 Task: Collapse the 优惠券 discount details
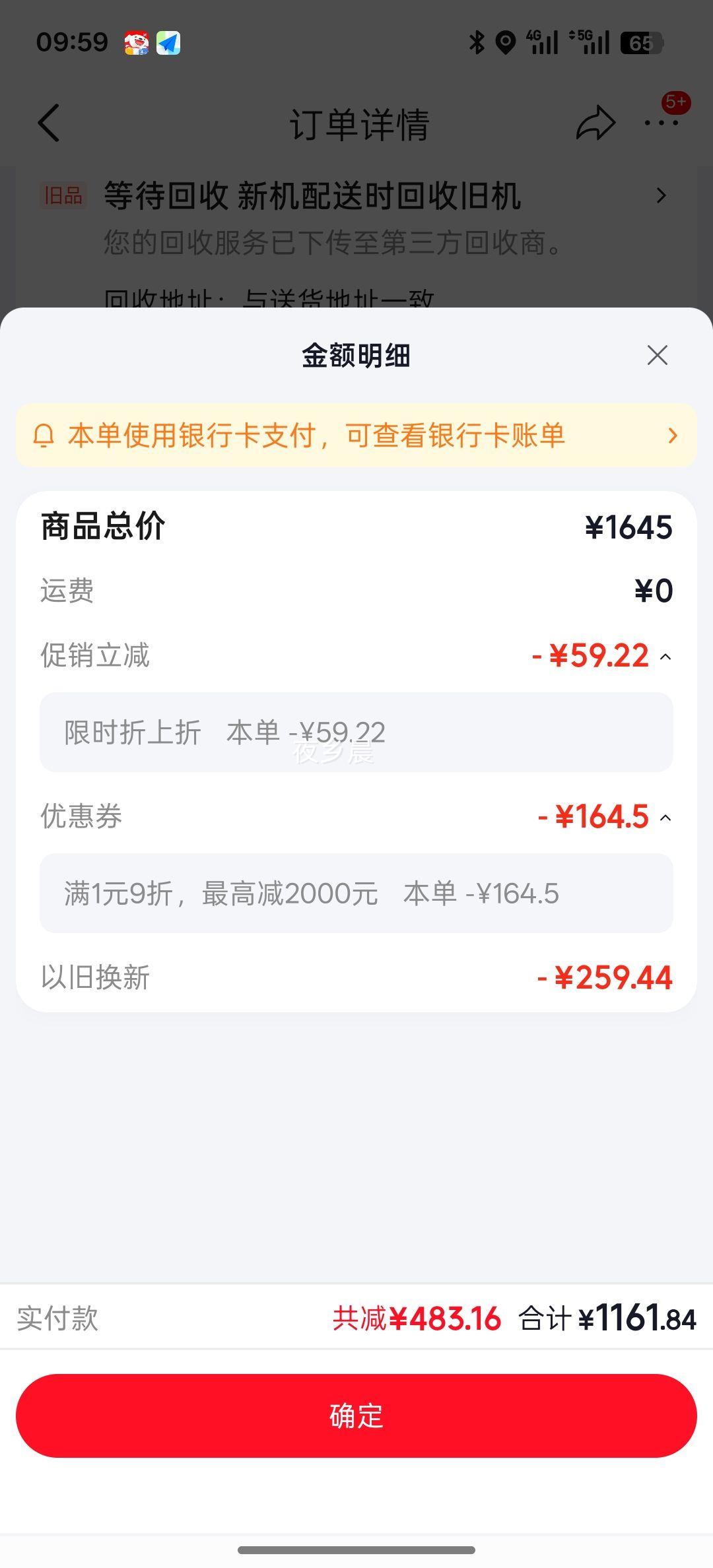[x=665, y=818]
